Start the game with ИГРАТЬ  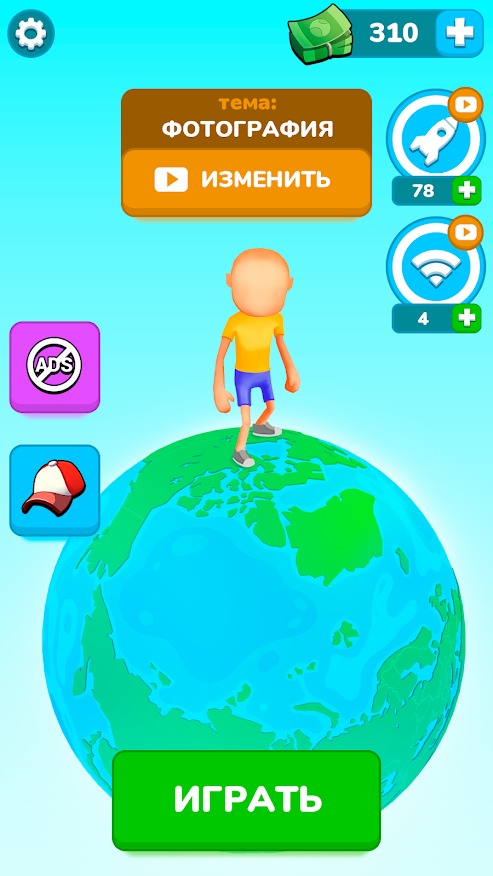coord(246,800)
